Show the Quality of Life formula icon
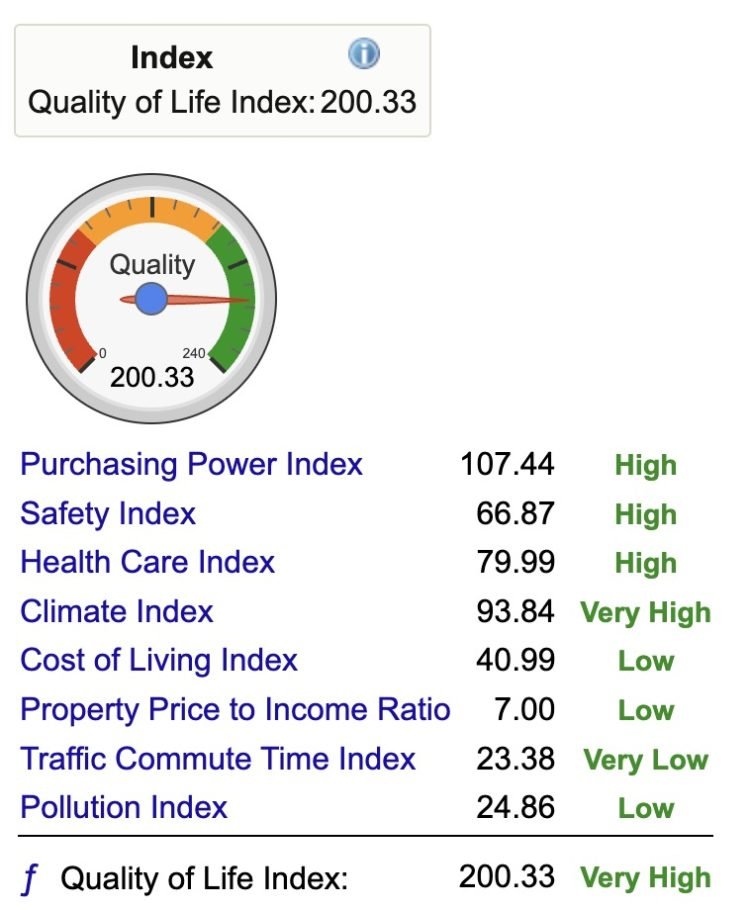The image size is (750, 910). (x=31, y=880)
